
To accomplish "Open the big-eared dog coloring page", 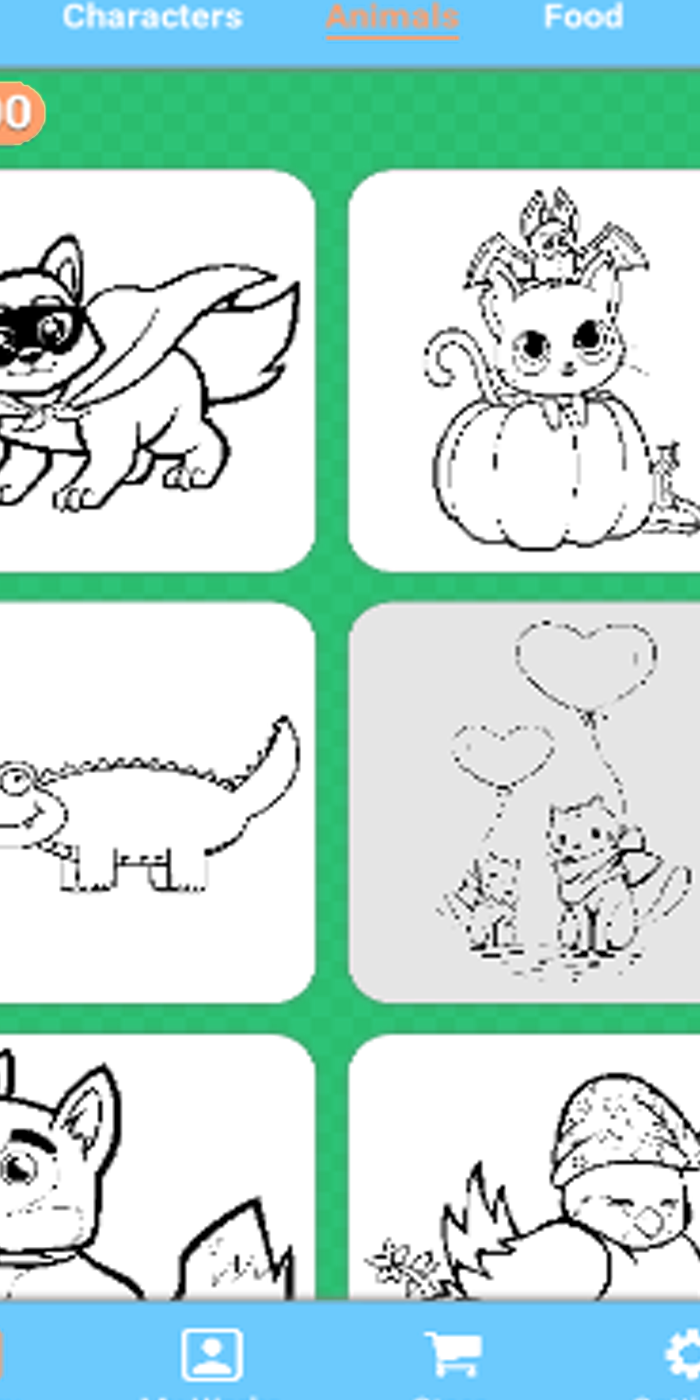I will (150, 1170).
